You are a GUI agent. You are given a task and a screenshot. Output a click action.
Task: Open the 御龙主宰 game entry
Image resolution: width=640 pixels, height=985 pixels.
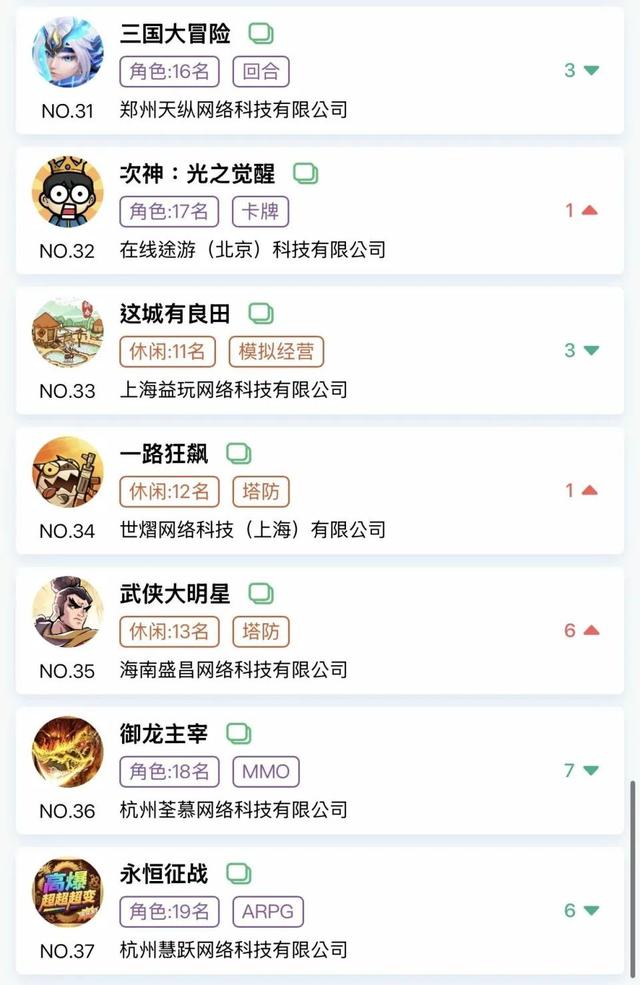tap(164, 734)
